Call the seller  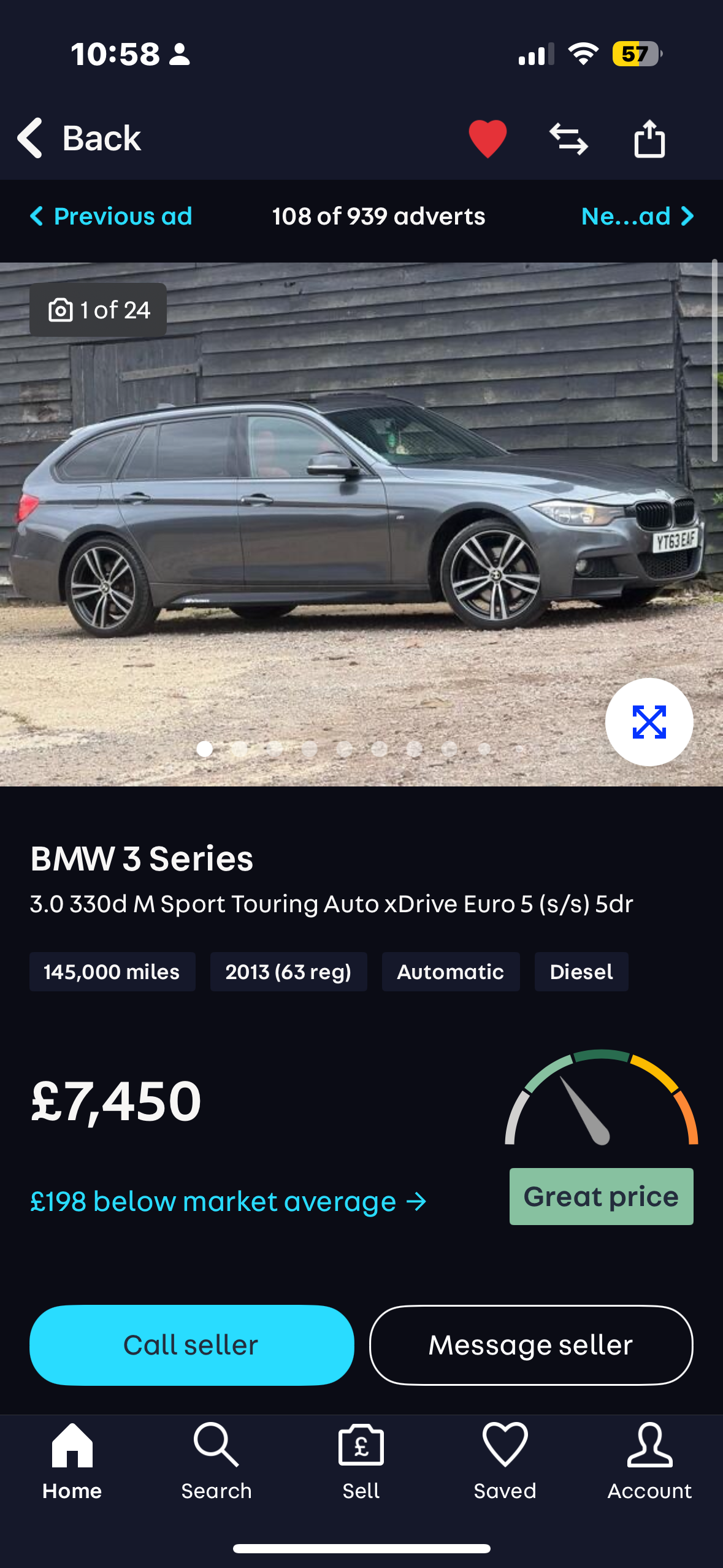click(x=191, y=1345)
